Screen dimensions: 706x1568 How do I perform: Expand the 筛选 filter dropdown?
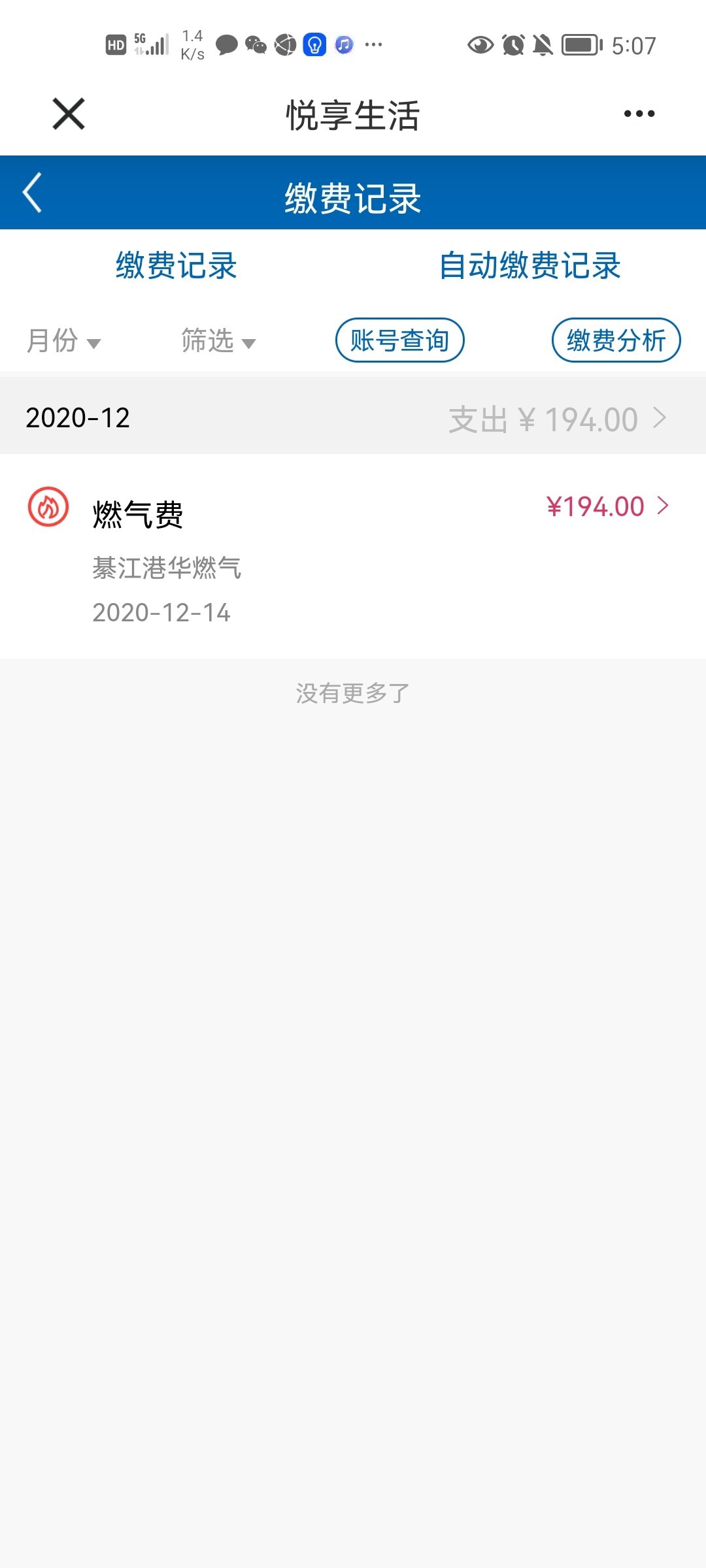coord(218,341)
